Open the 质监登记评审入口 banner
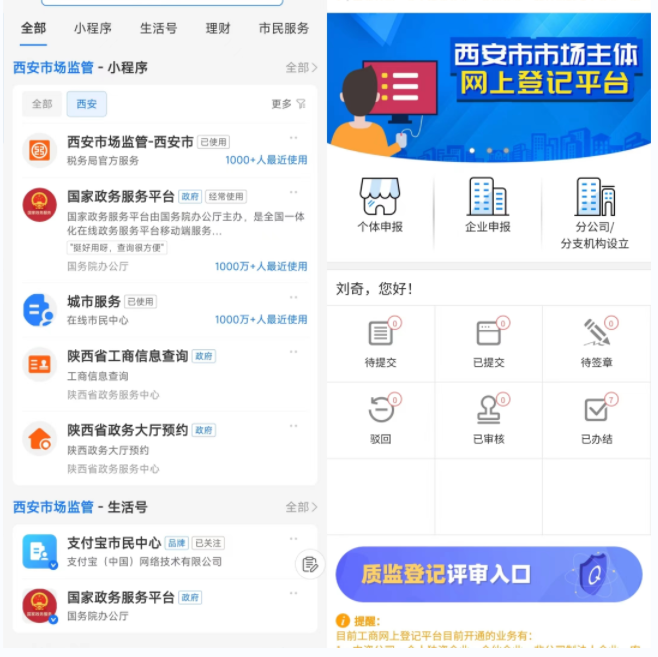The image size is (658, 657). point(488,574)
